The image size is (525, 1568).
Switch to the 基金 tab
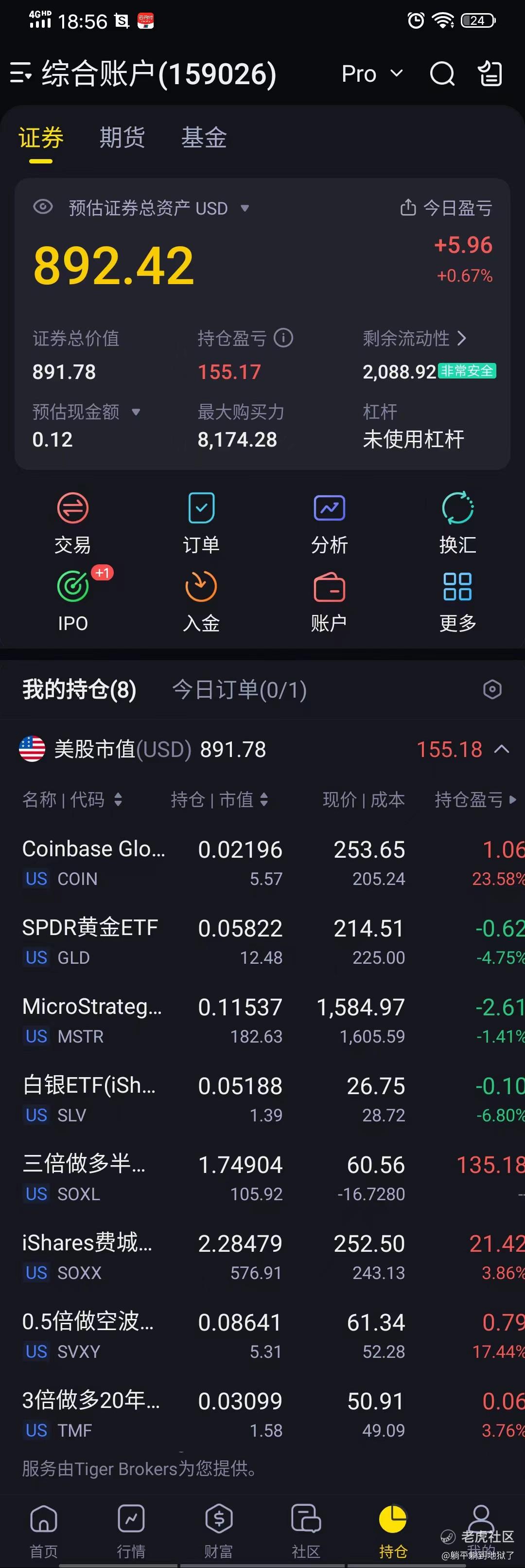click(204, 138)
